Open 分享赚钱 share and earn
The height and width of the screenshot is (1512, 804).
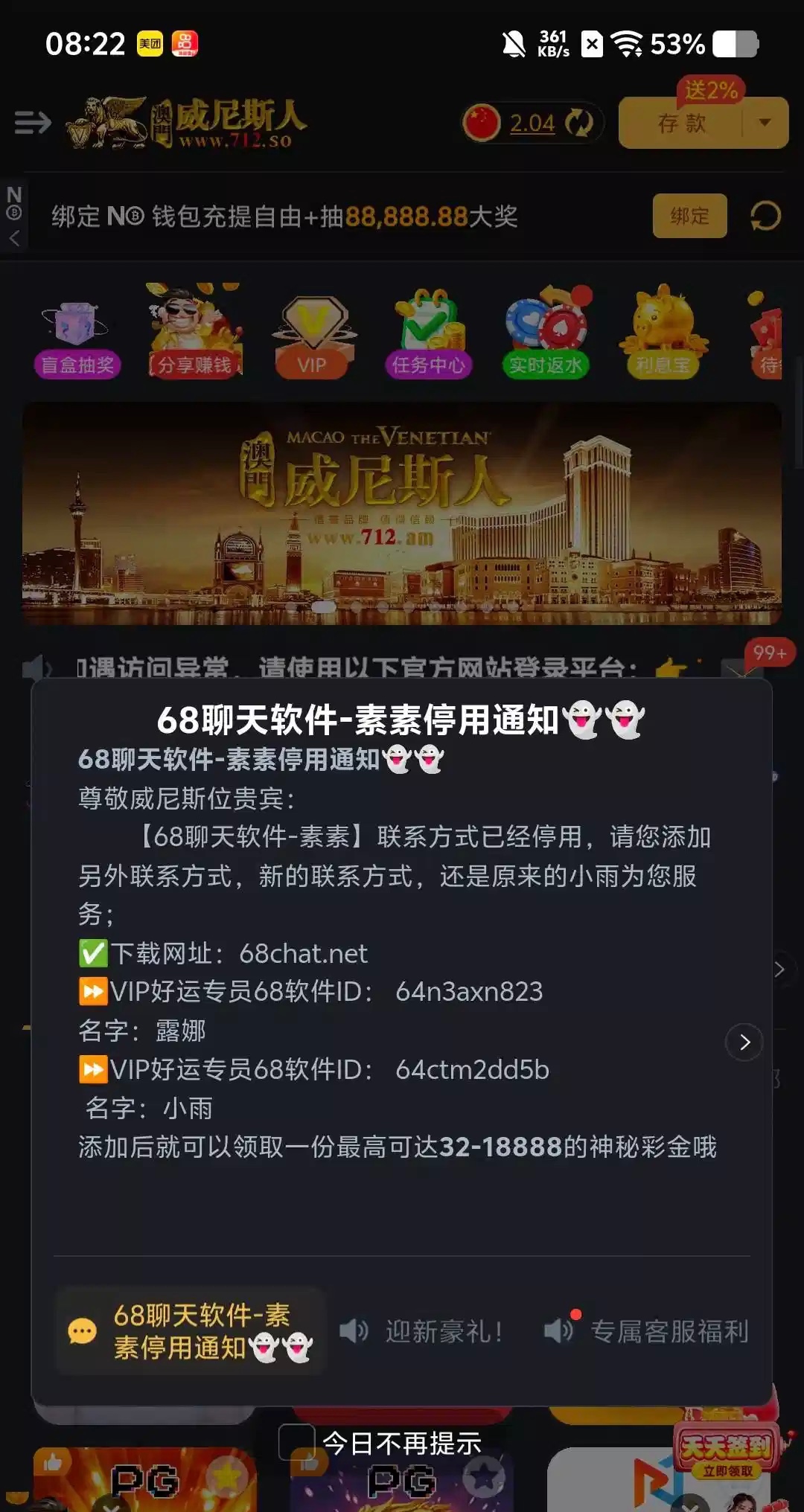[x=195, y=336]
